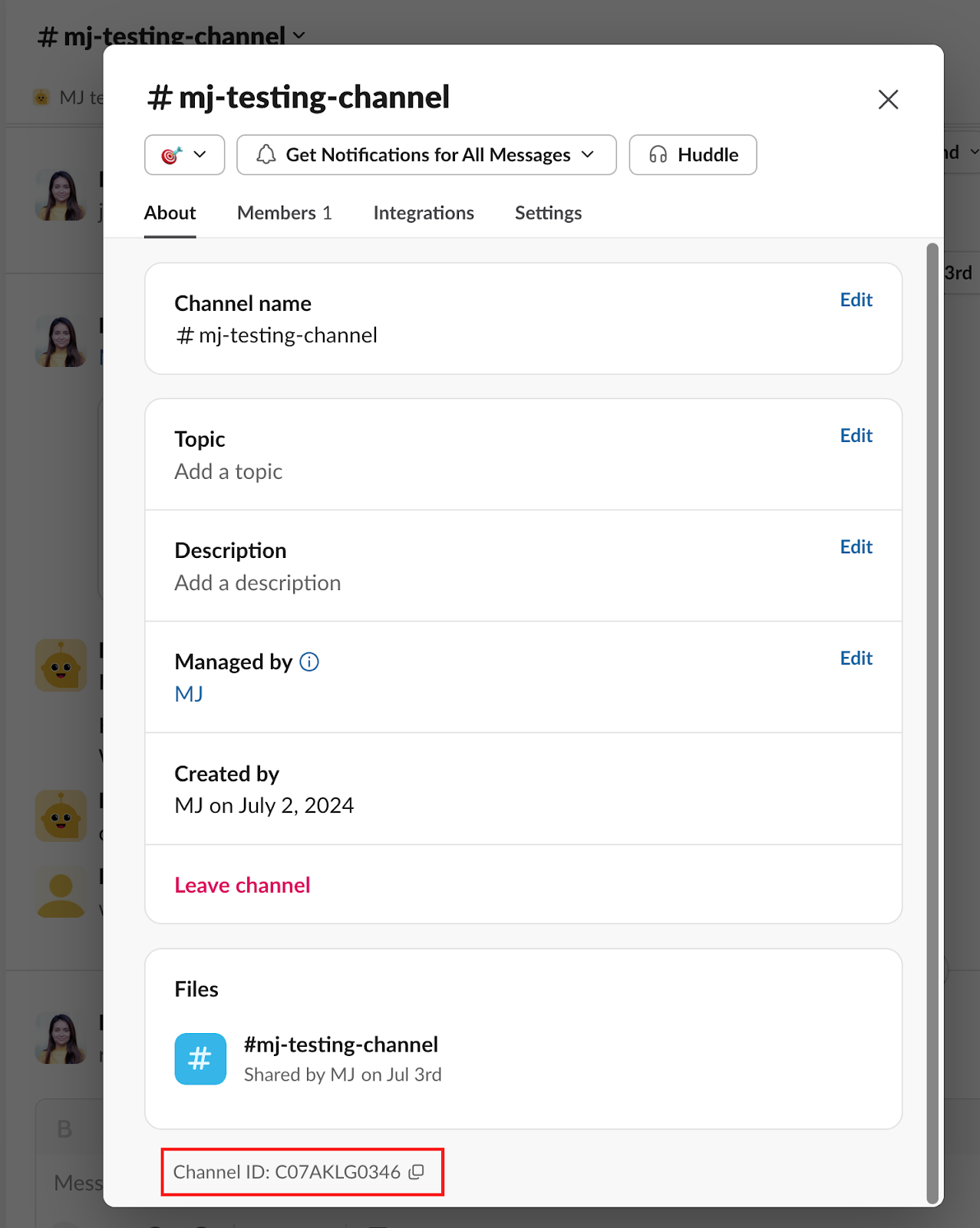
Task: Open MJ's profile link
Action: pyautogui.click(x=189, y=694)
